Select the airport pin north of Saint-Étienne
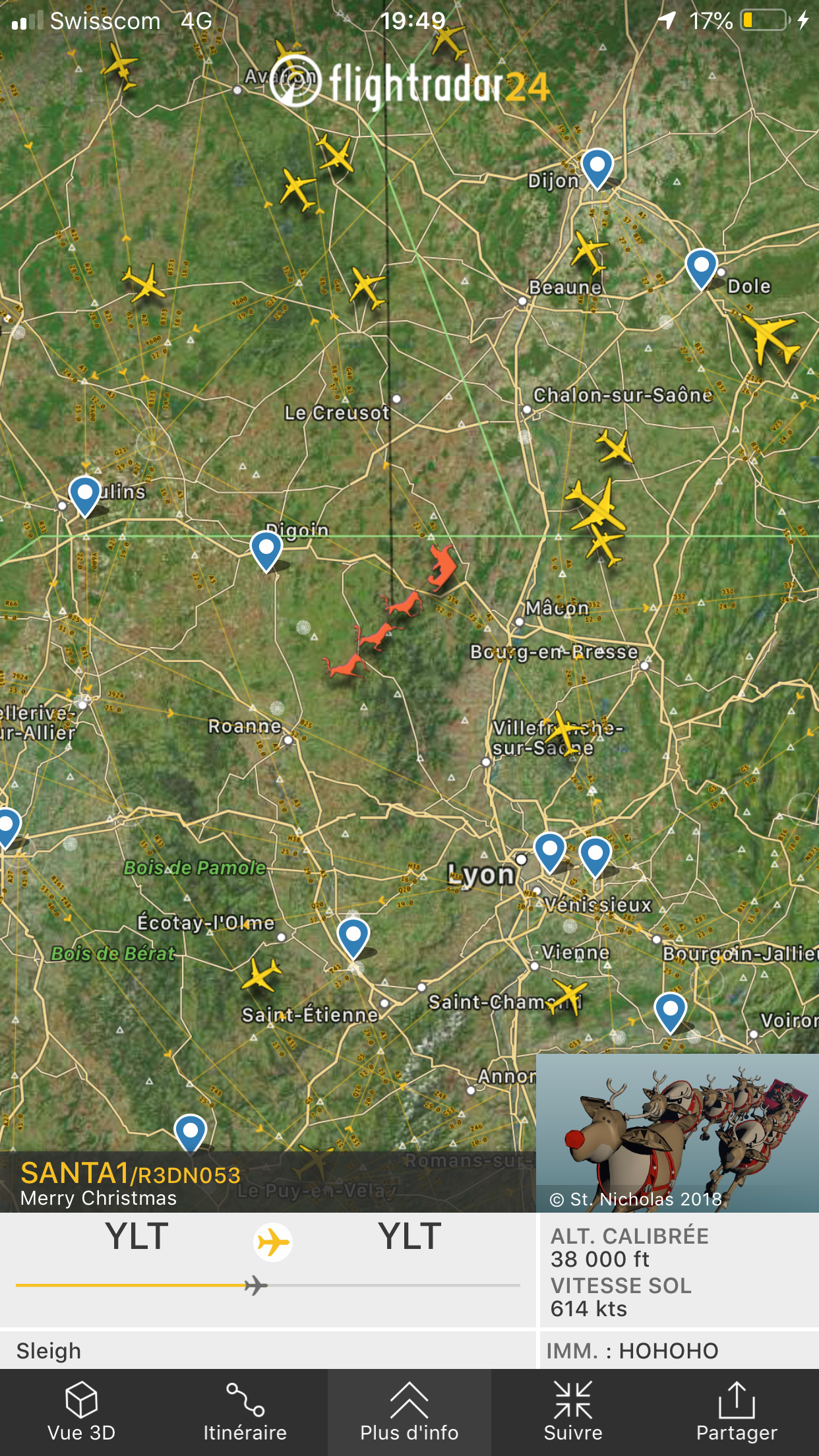 click(x=353, y=937)
